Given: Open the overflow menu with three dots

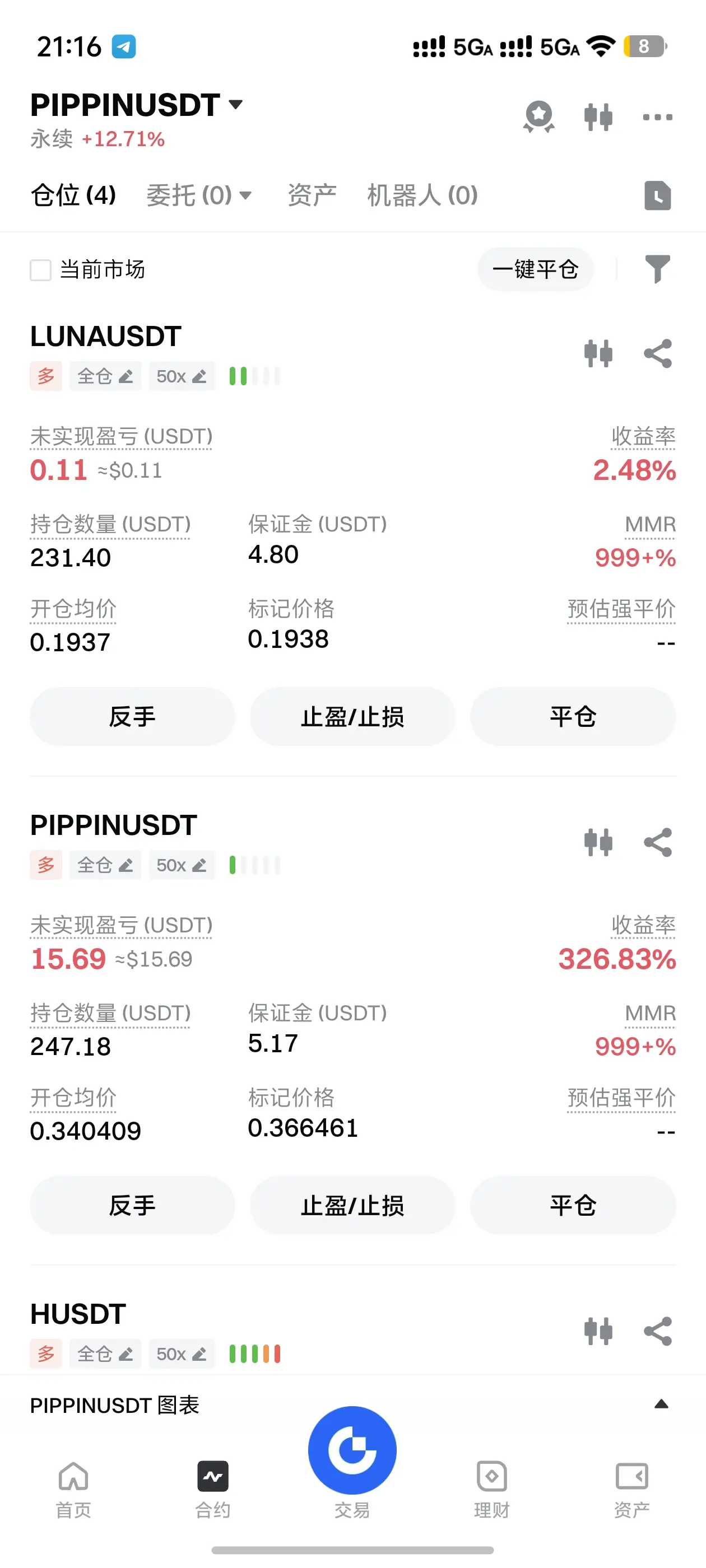Looking at the screenshot, I should 657,117.
